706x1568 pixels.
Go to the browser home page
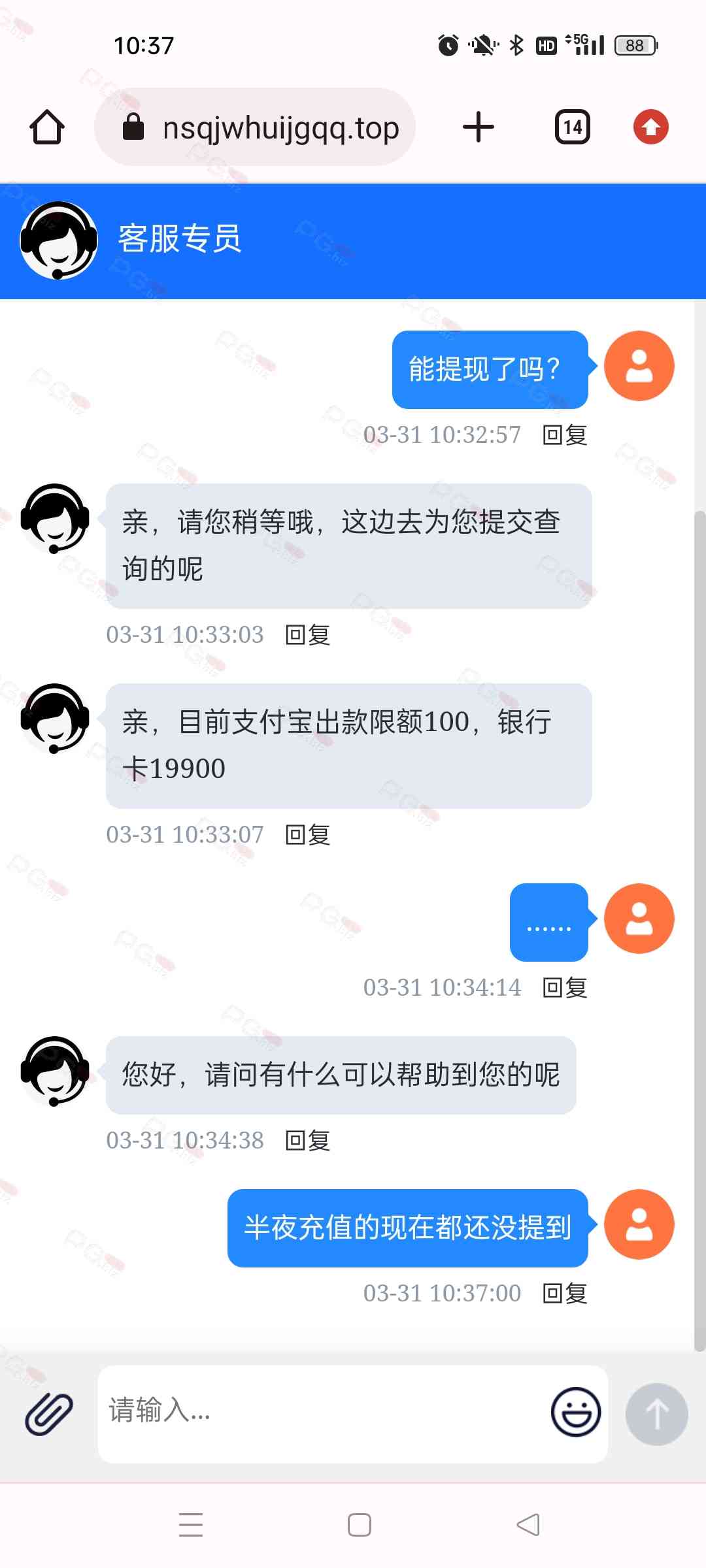click(x=47, y=127)
